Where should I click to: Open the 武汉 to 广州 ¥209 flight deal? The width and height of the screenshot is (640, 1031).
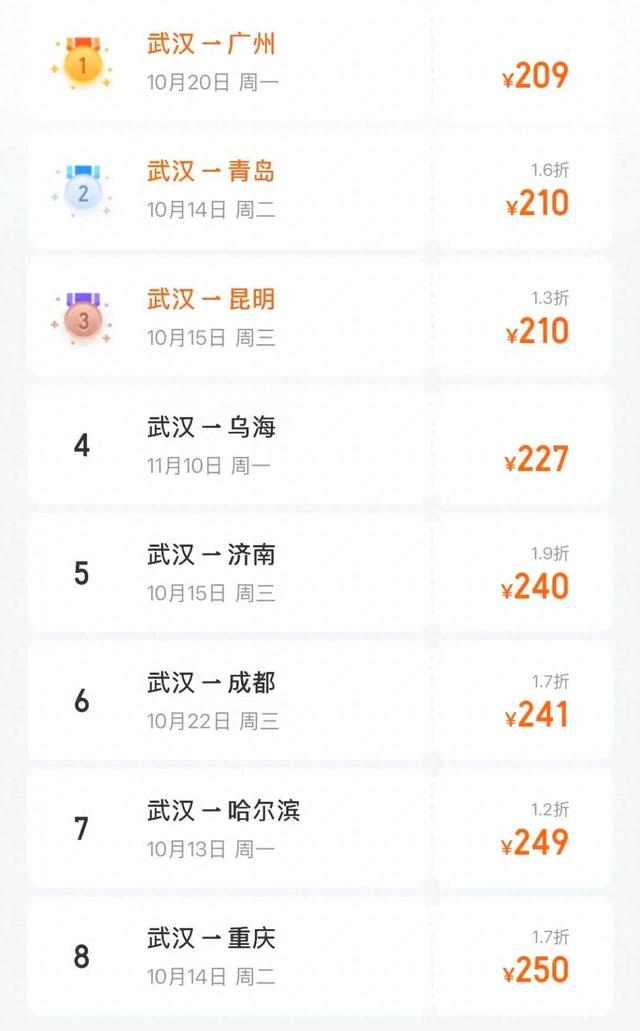(320, 62)
